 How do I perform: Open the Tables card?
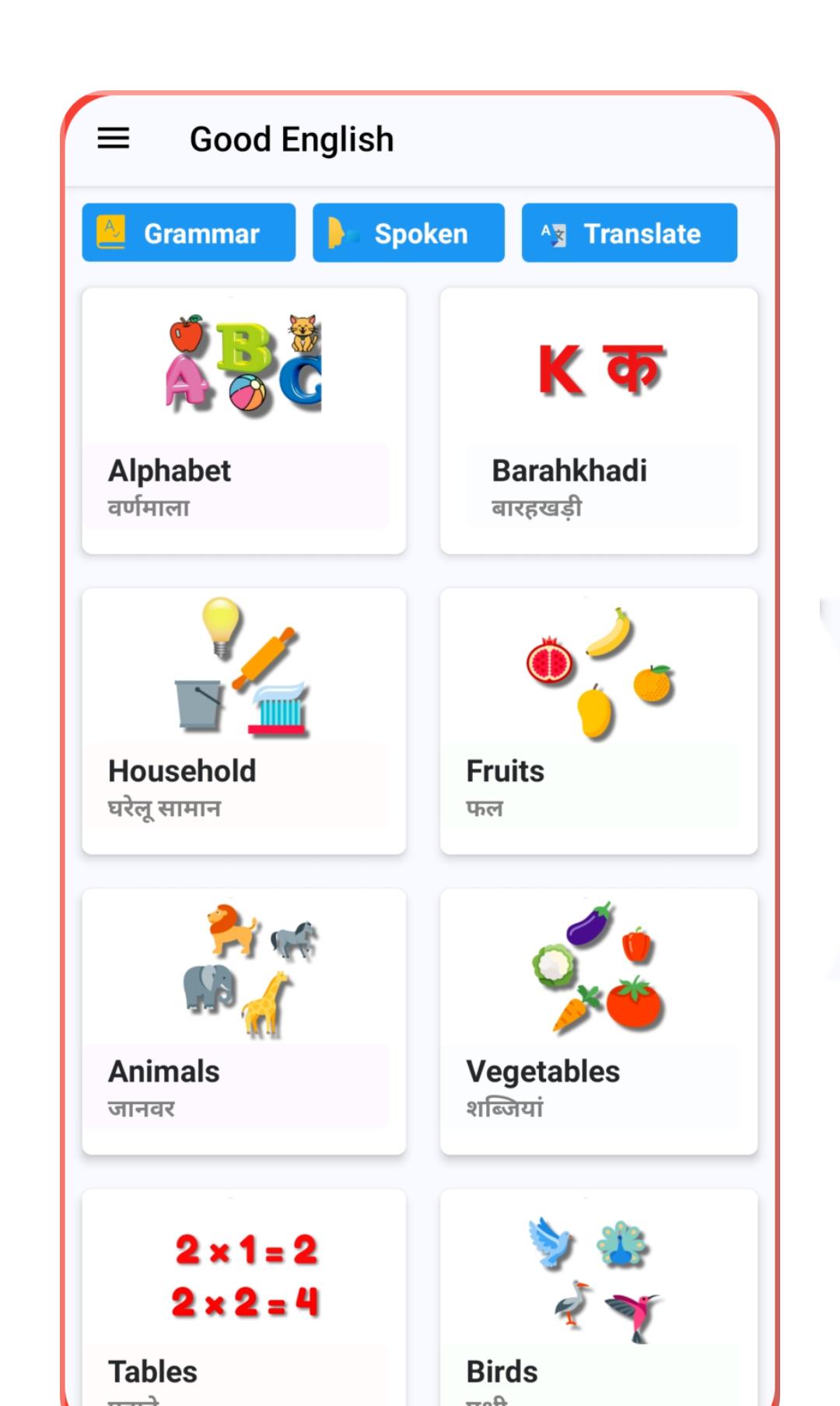click(243, 1296)
